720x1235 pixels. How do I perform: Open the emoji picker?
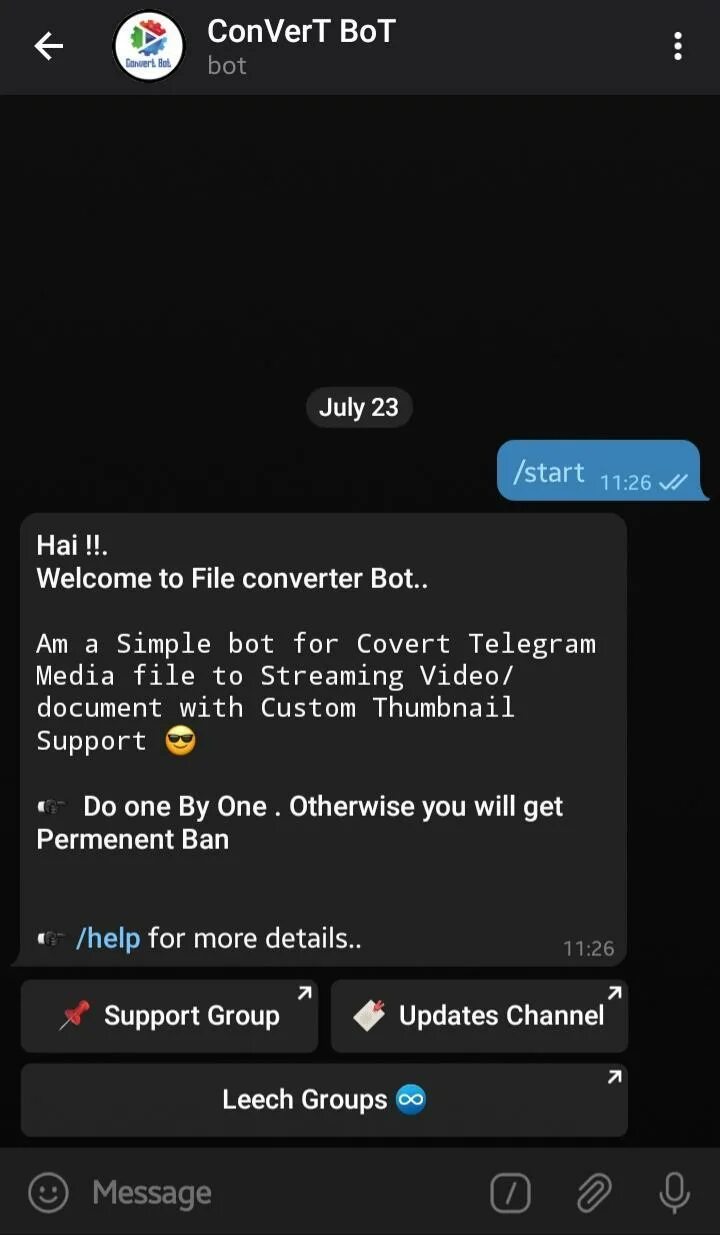tap(48, 1192)
